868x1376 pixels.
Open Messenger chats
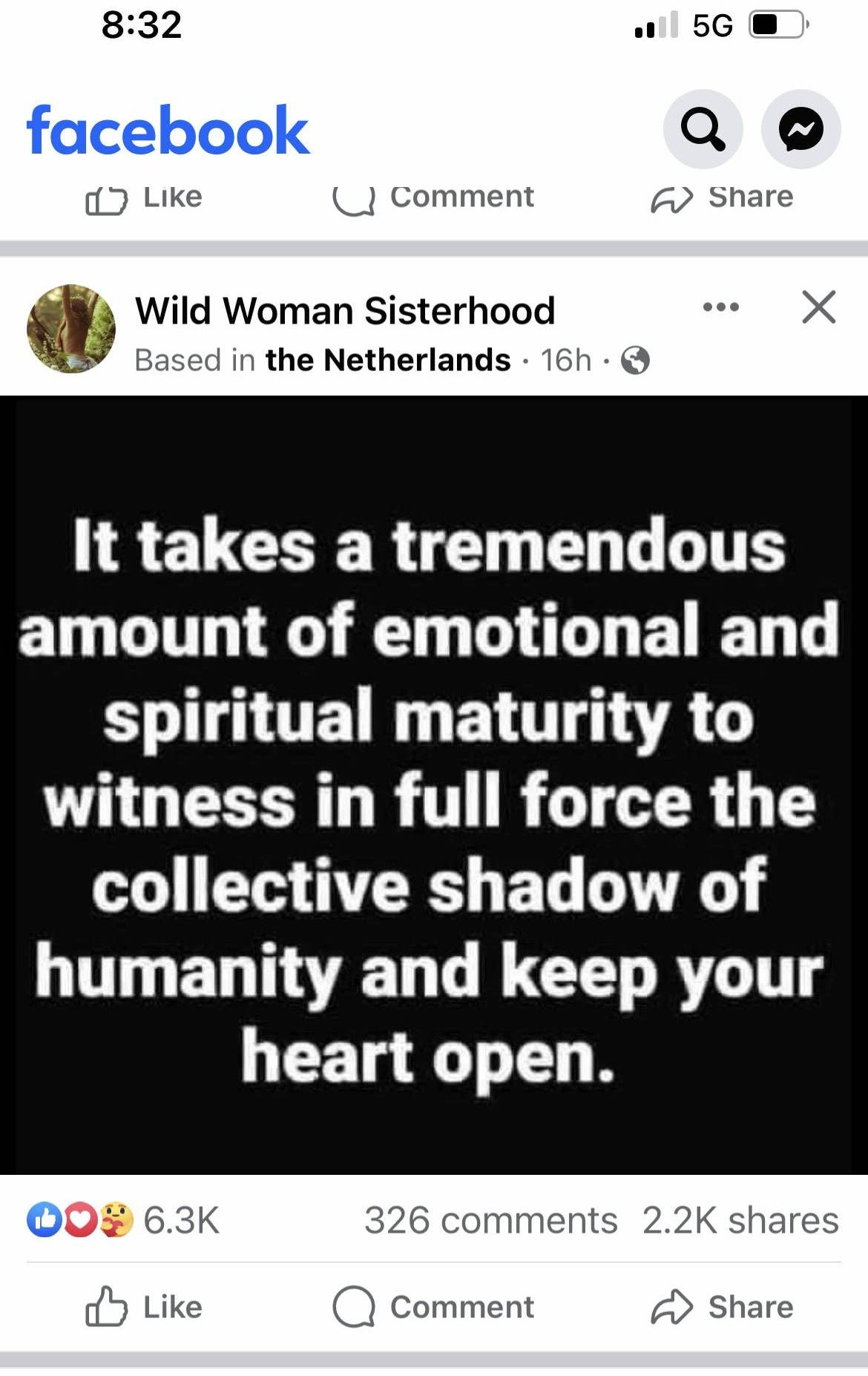(x=800, y=129)
